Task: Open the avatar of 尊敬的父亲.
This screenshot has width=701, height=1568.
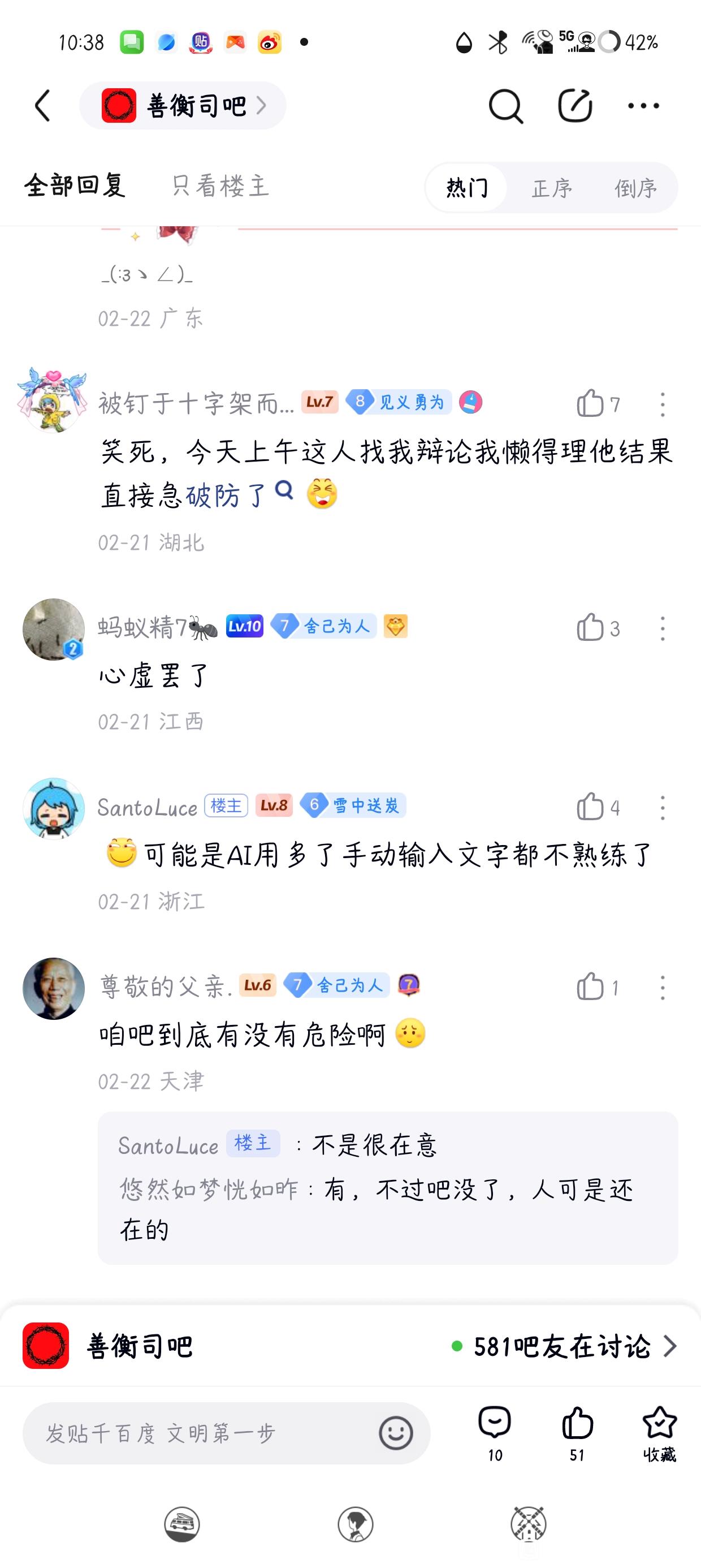Action: coord(54,988)
